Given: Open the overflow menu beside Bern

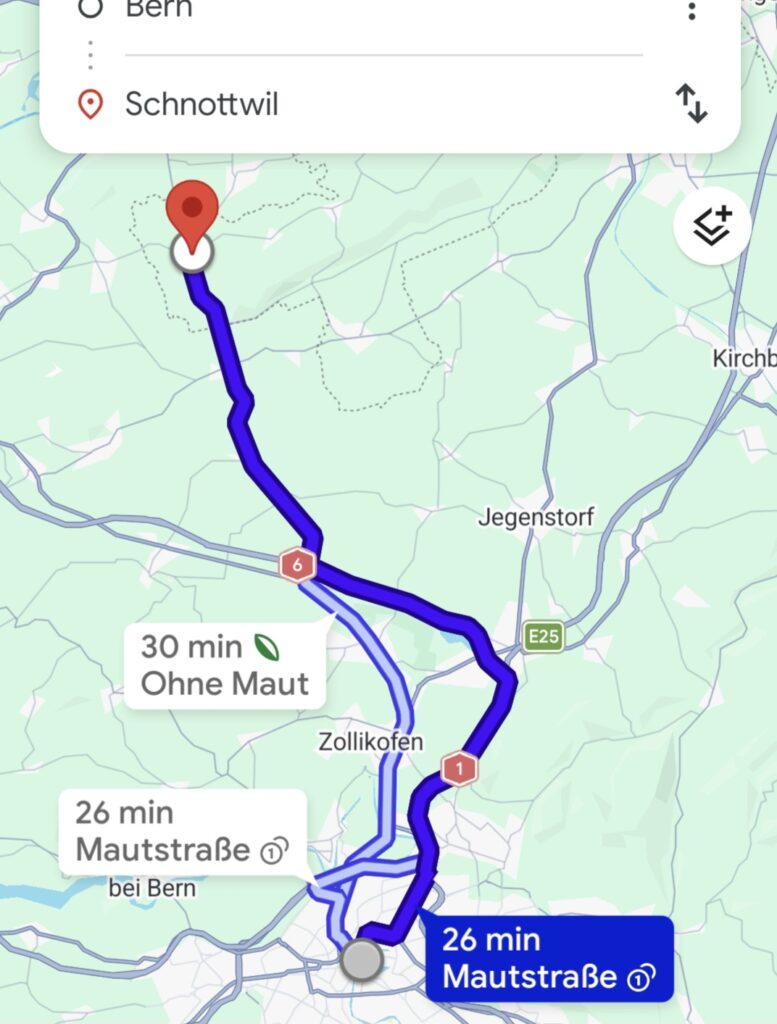Looking at the screenshot, I should coord(691,11).
